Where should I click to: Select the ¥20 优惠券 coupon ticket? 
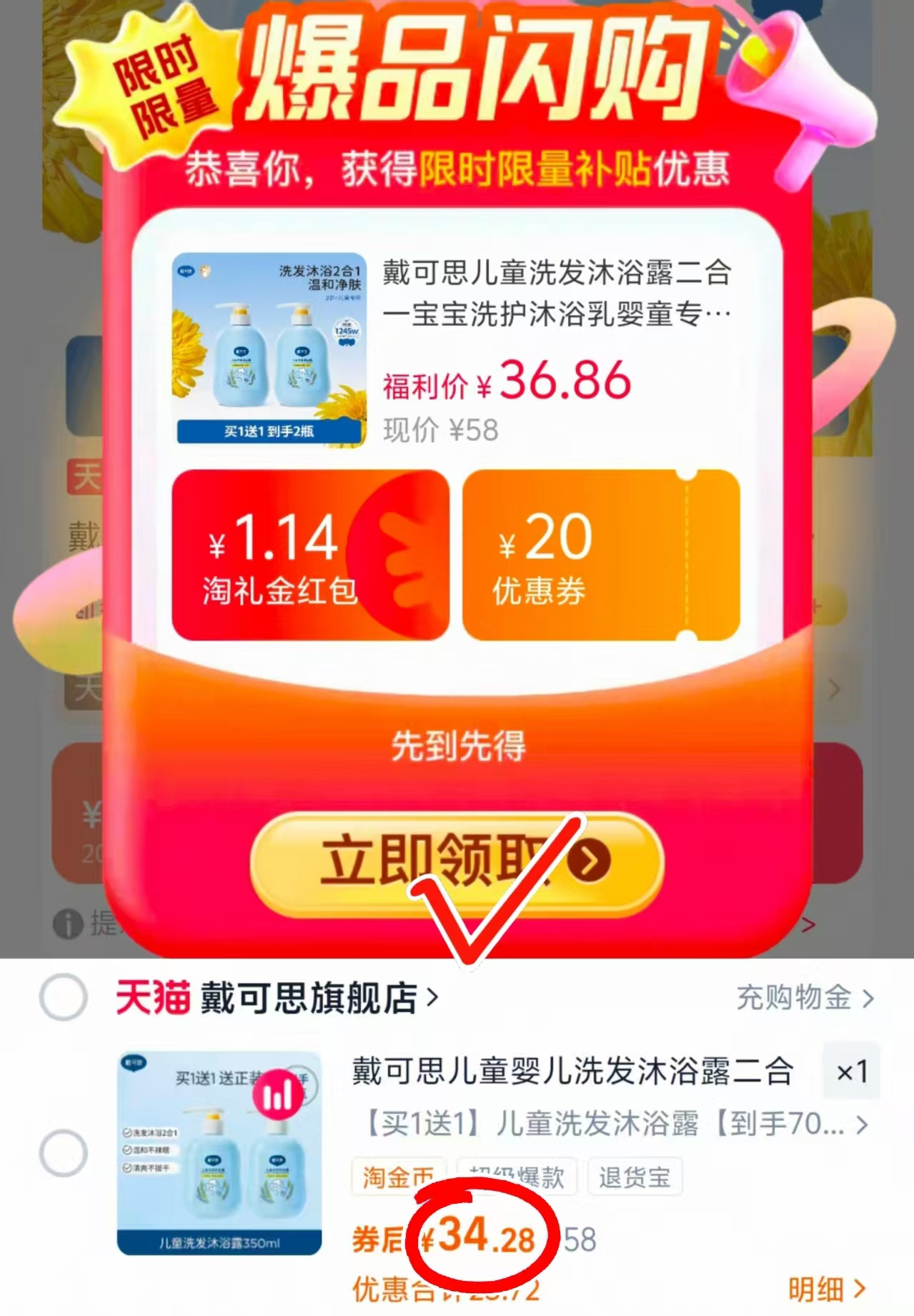point(599,554)
